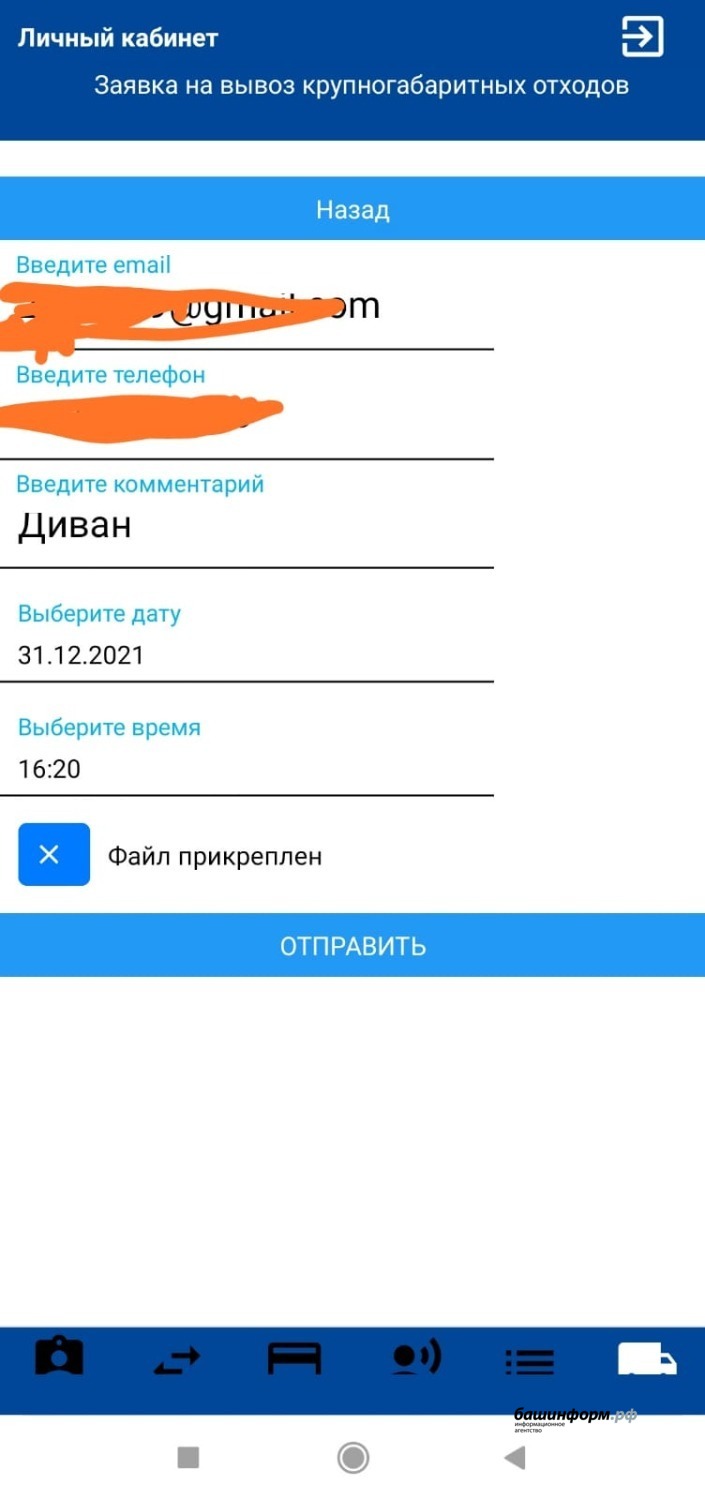Open the time picker showing 16:20

click(x=246, y=769)
